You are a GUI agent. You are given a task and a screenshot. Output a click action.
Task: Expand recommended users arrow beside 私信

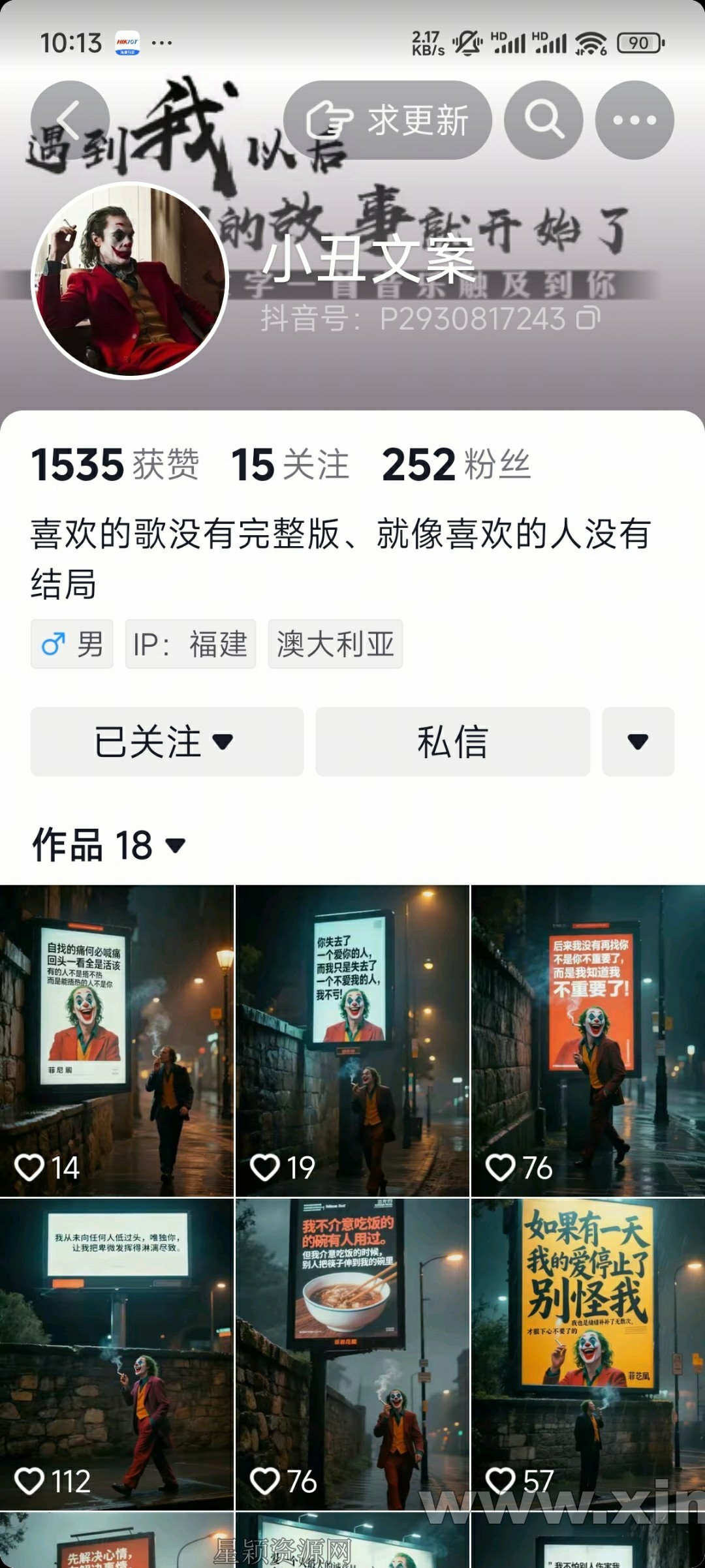[x=638, y=742]
